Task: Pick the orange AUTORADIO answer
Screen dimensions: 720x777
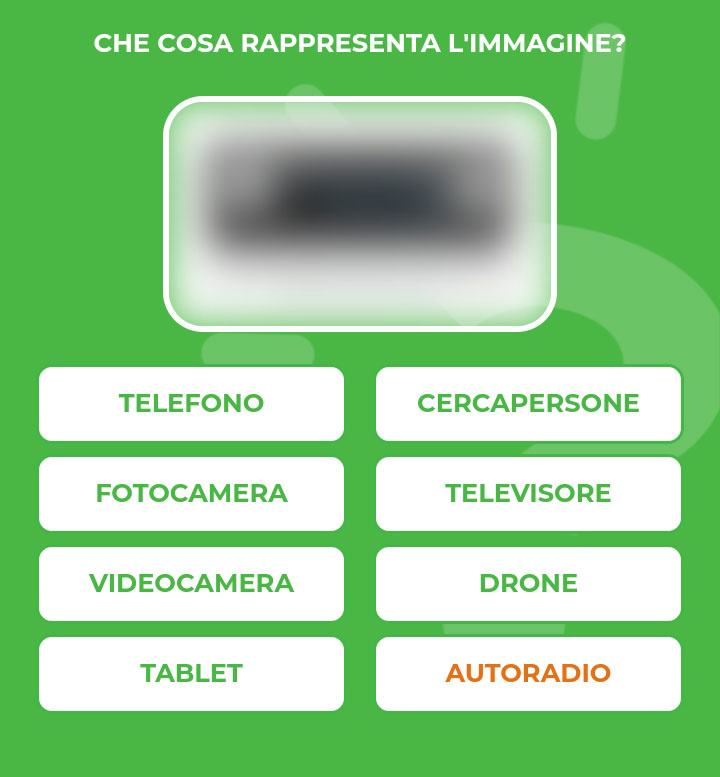Action: click(x=528, y=673)
